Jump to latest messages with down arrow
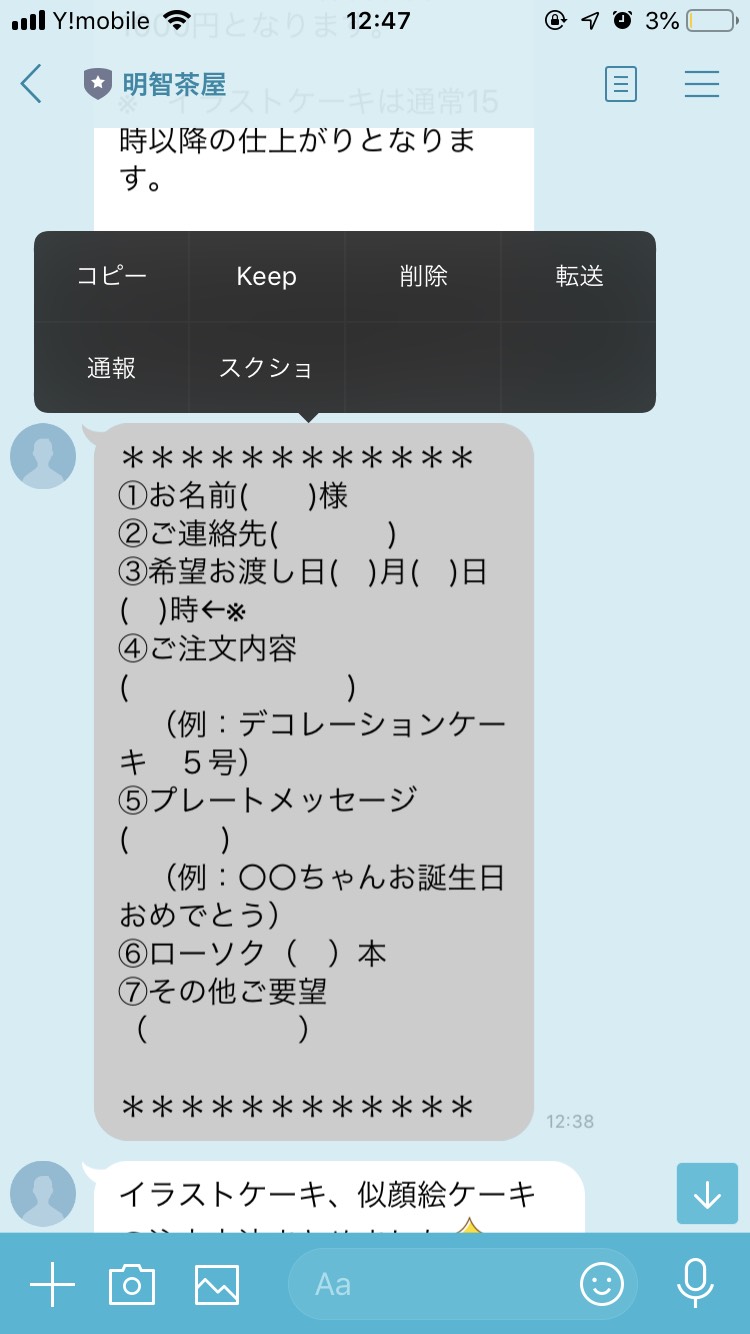Viewport: 750px width, 1334px height. [x=707, y=1194]
